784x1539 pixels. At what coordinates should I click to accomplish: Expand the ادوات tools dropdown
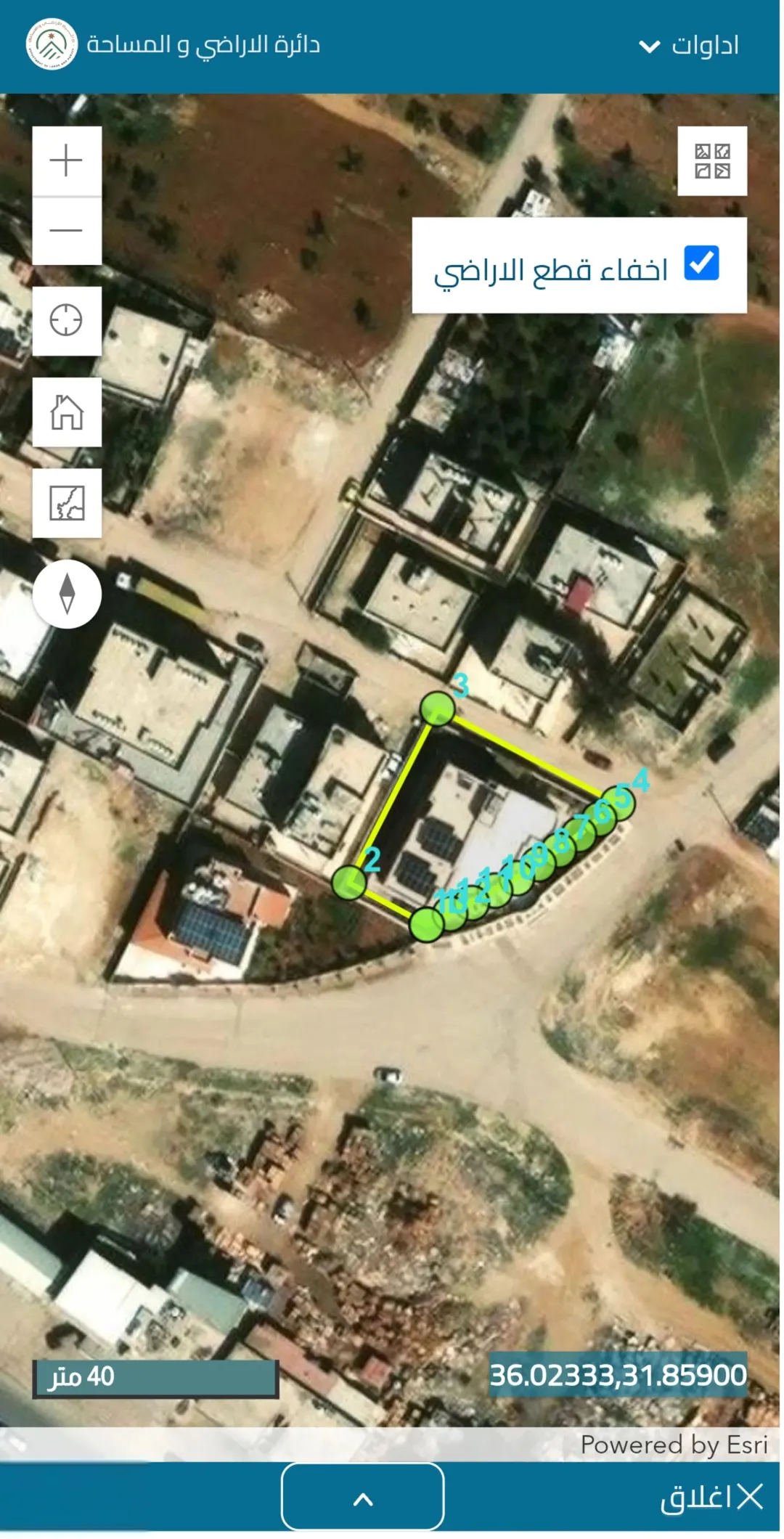click(689, 46)
